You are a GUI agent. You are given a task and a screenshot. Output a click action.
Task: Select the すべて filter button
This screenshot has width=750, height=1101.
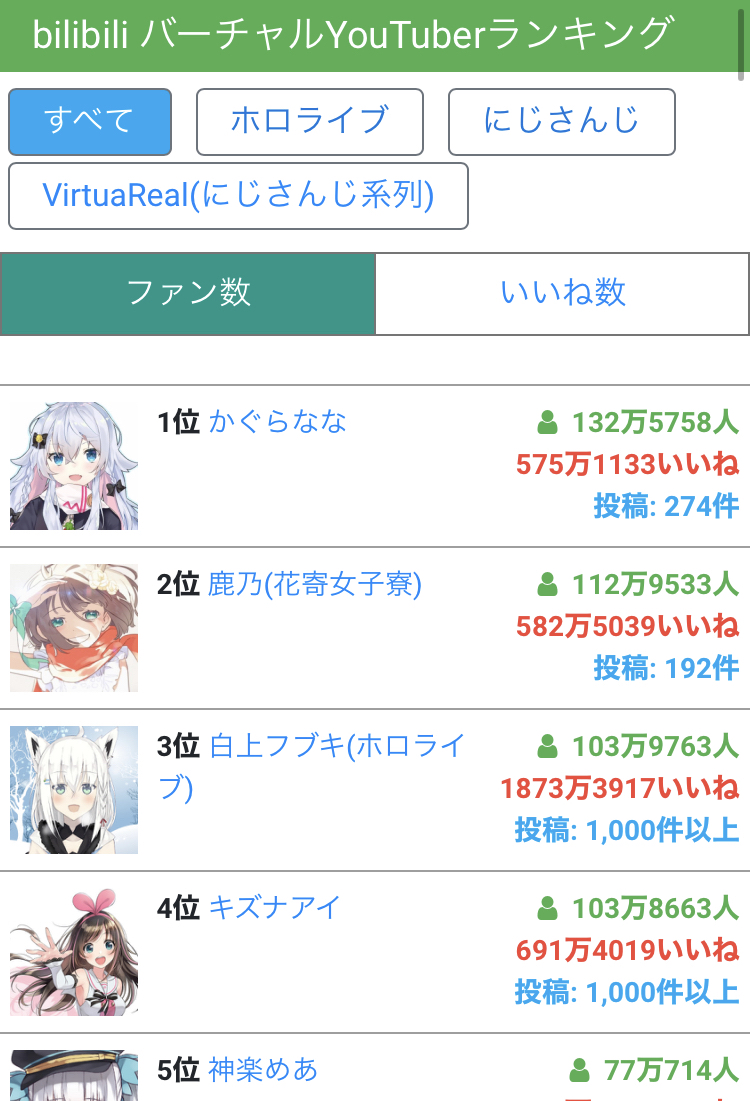90,122
